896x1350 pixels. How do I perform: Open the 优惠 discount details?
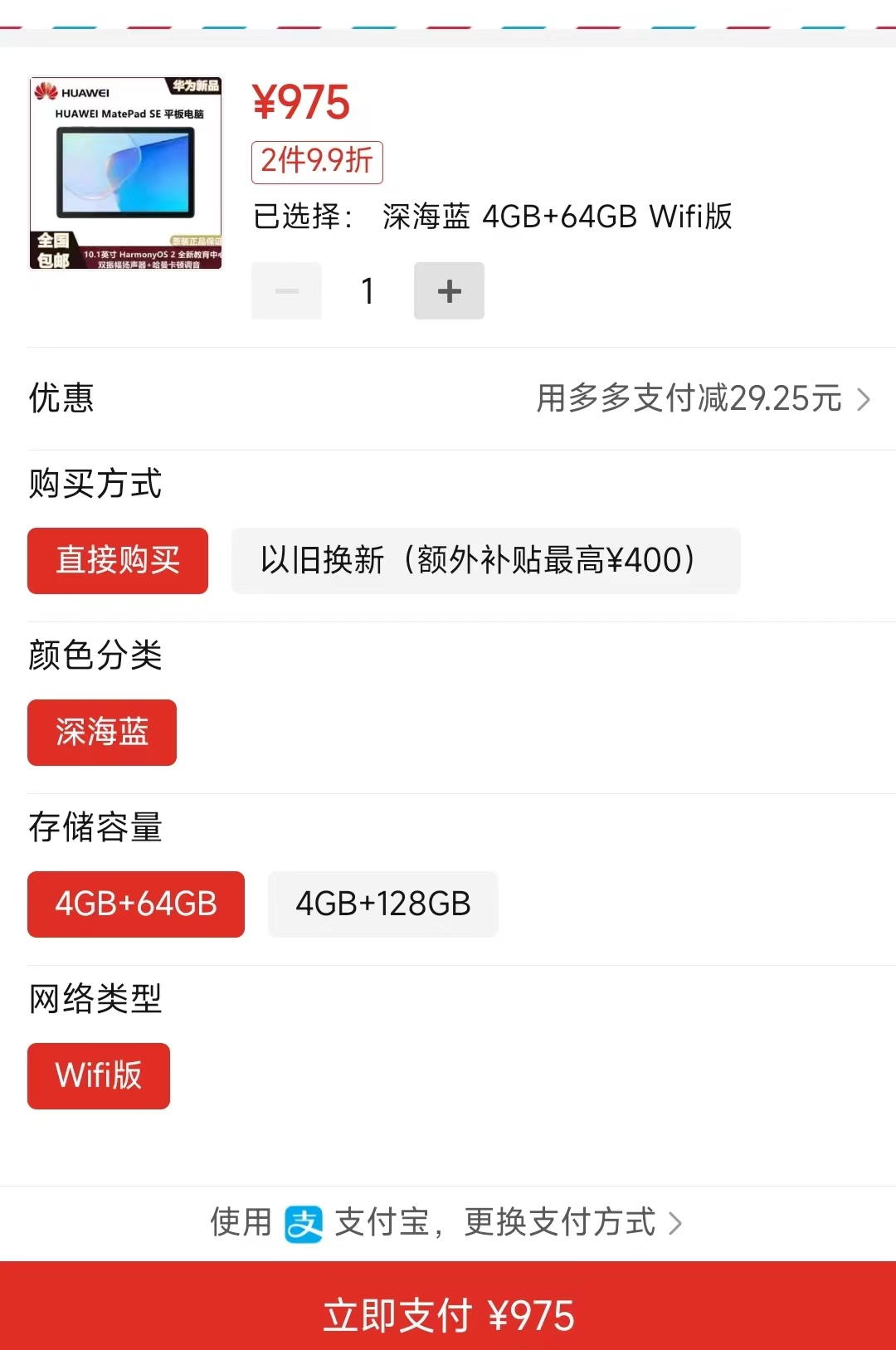click(60, 399)
